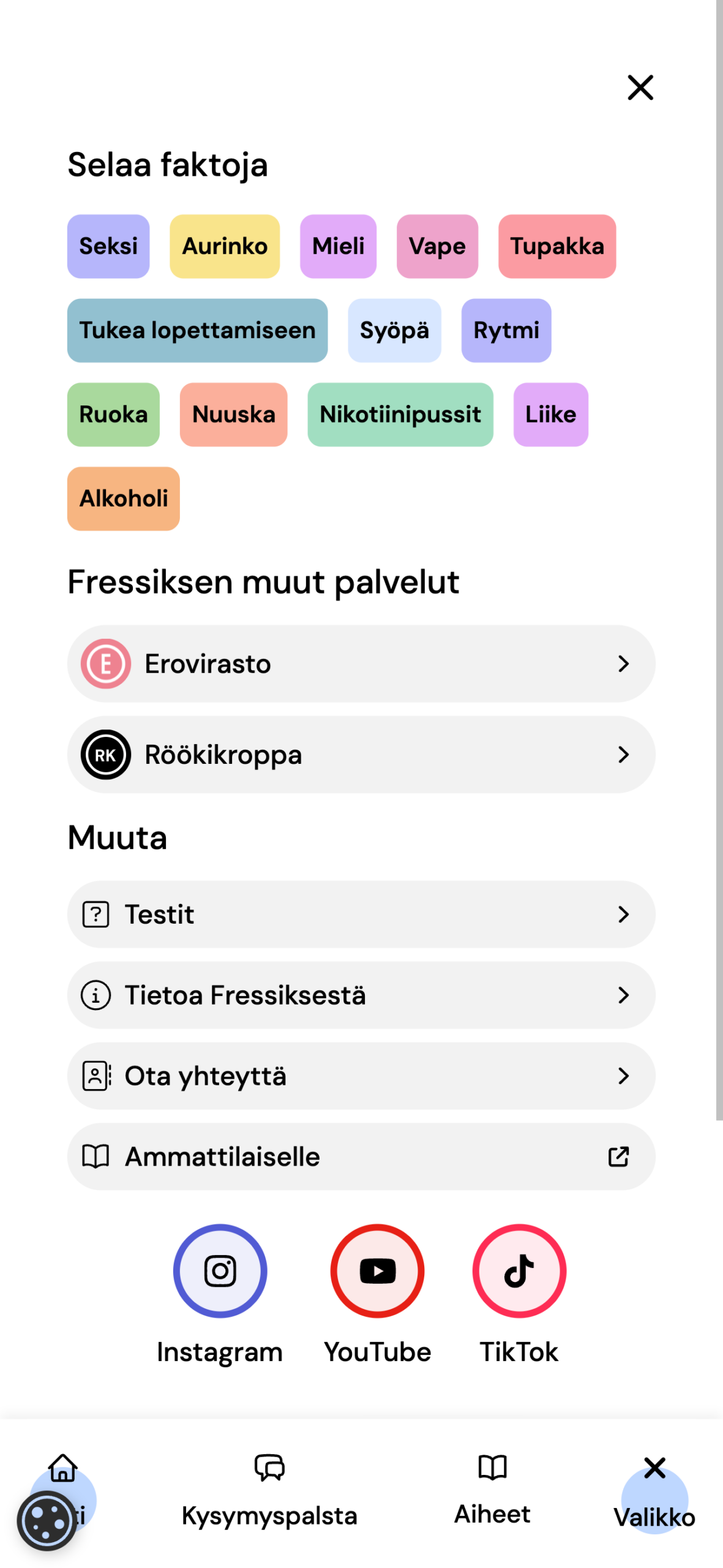Tap the Alkoholi chip
The height and width of the screenshot is (1568, 723).
[x=124, y=498]
